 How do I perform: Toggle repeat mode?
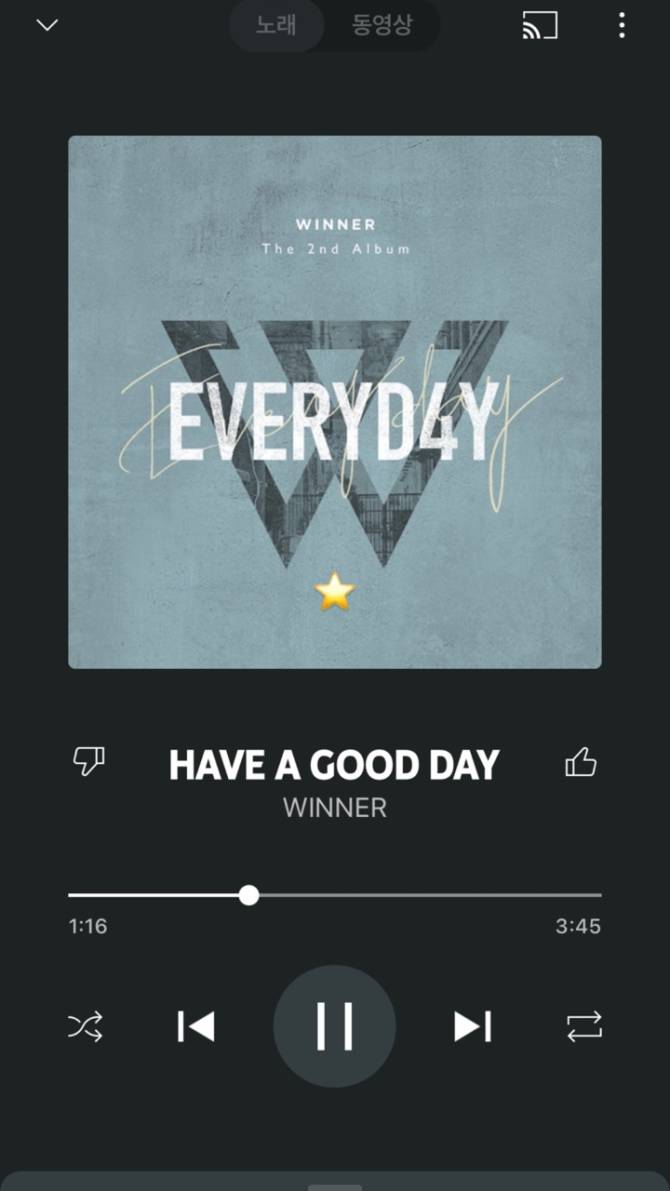coord(584,1026)
